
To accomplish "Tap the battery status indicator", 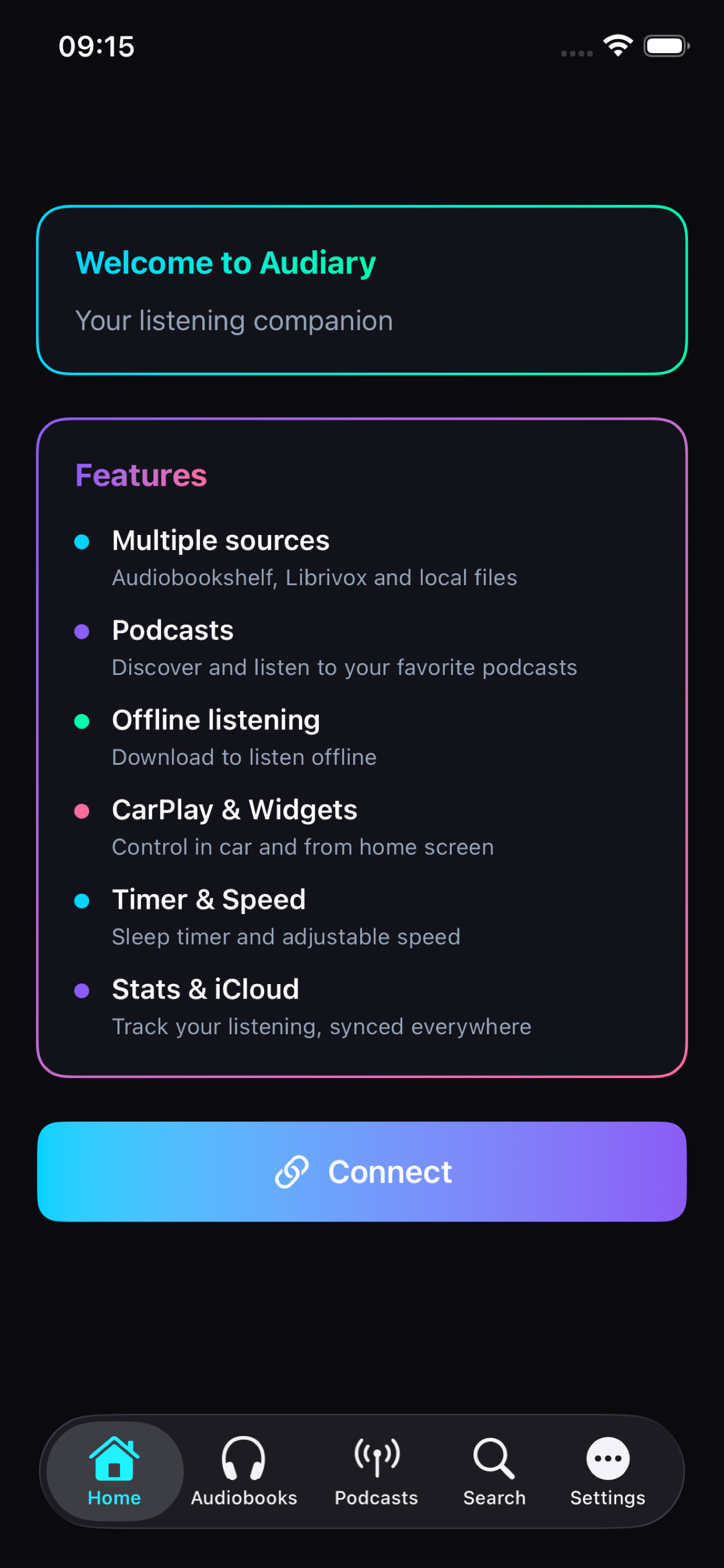I will [x=666, y=44].
